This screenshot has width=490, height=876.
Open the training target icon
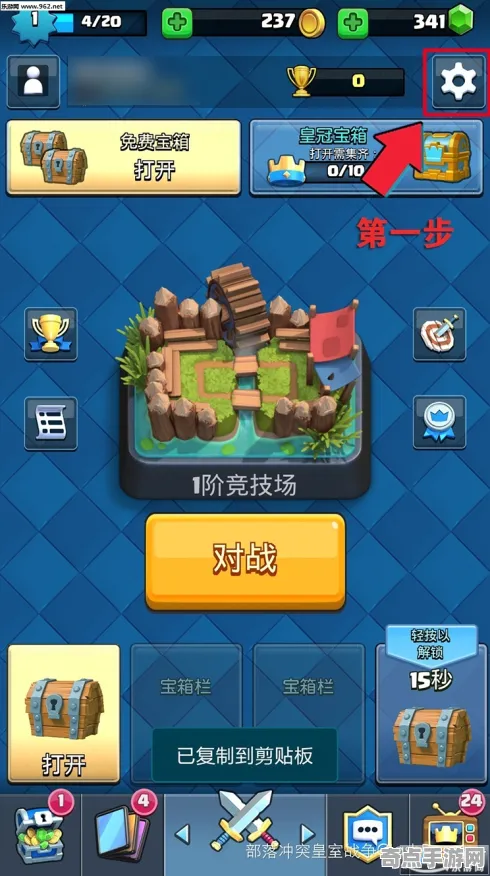(439, 334)
